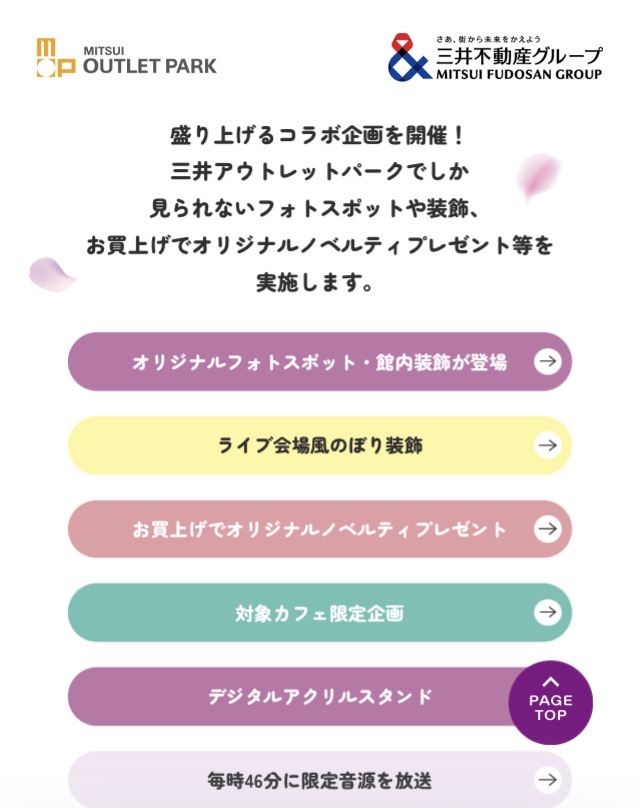This screenshot has width=640, height=808.
Task: Tap the PAGE TOP floating button
Action: coord(550,702)
